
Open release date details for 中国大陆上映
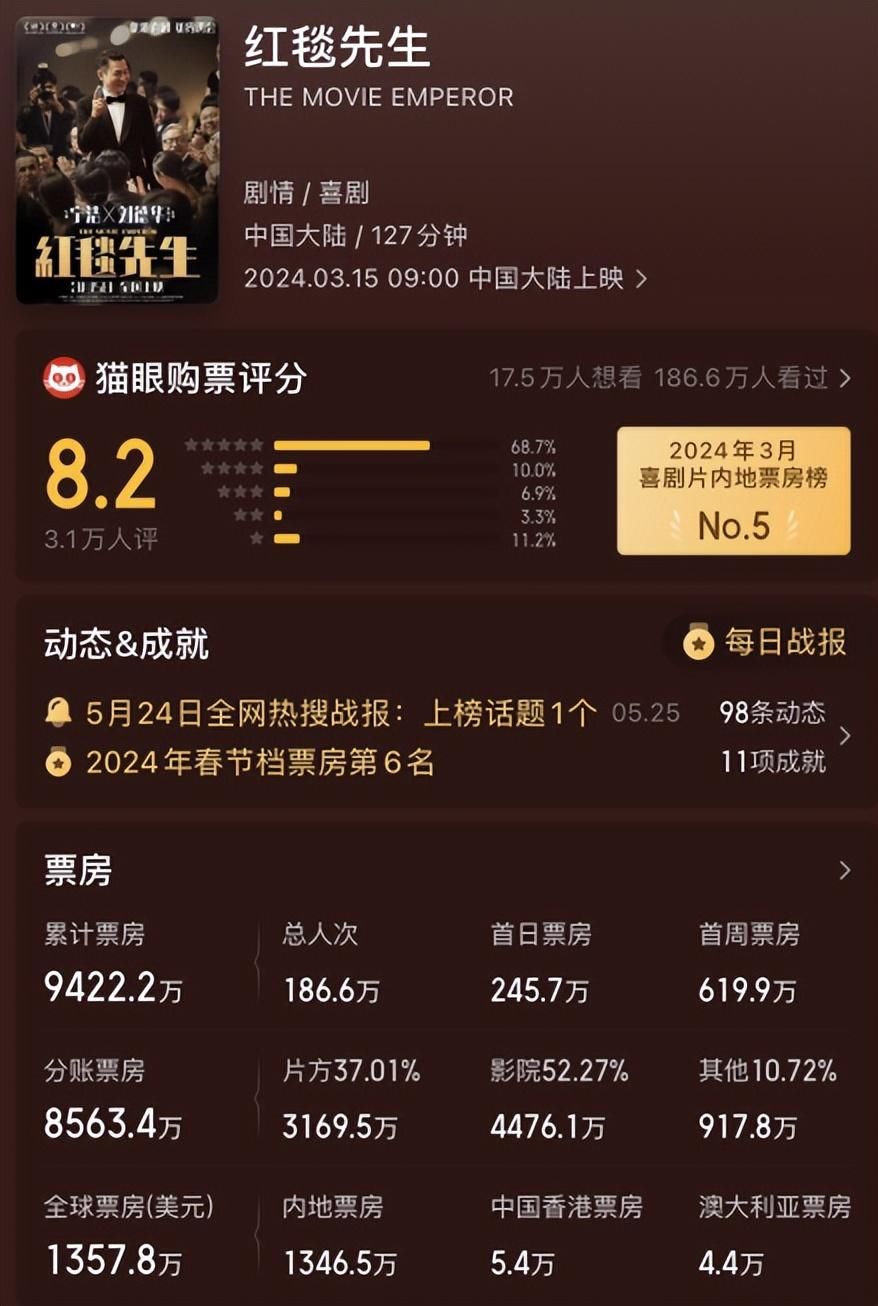[x=445, y=278]
